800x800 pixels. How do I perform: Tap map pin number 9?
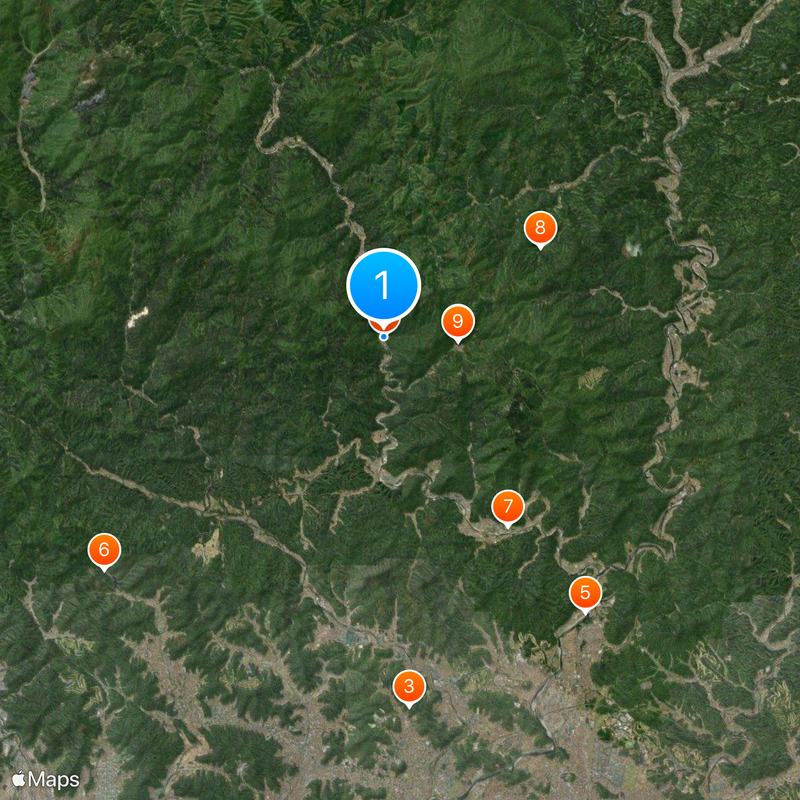(x=458, y=321)
